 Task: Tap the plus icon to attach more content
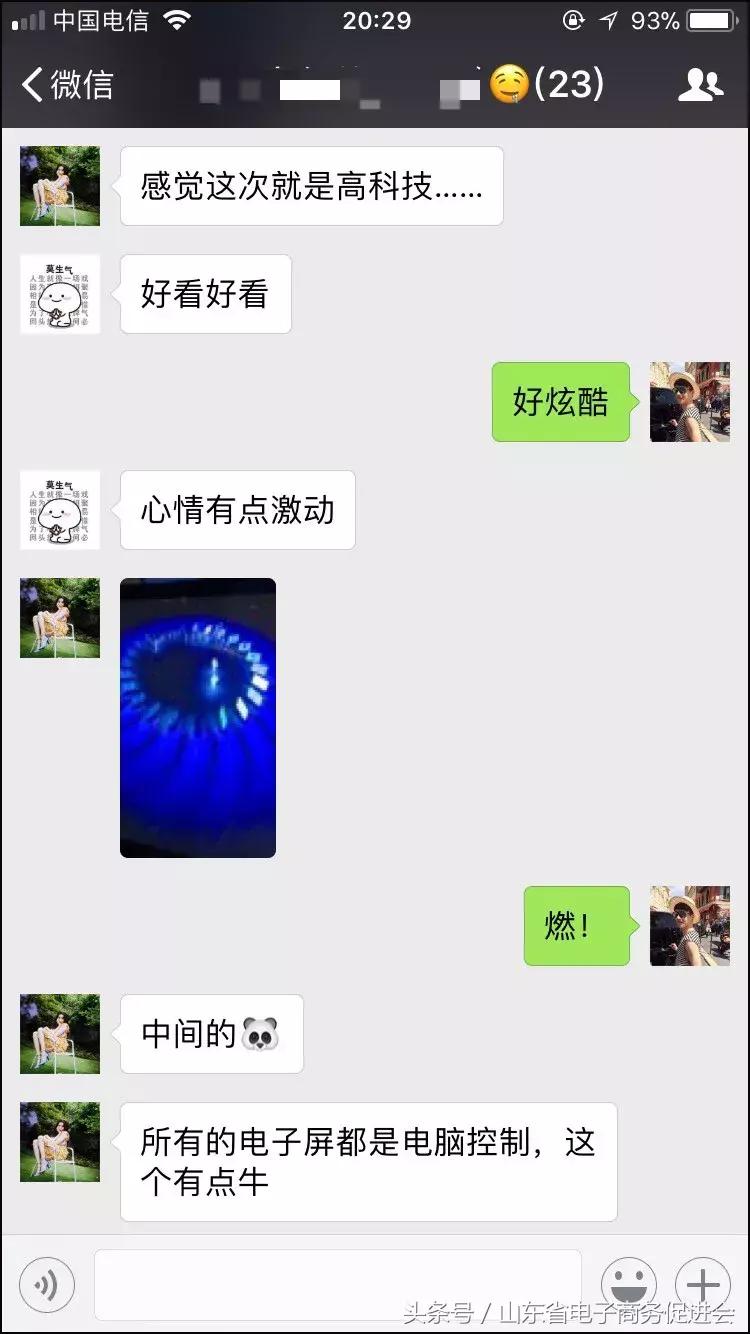click(701, 1284)
